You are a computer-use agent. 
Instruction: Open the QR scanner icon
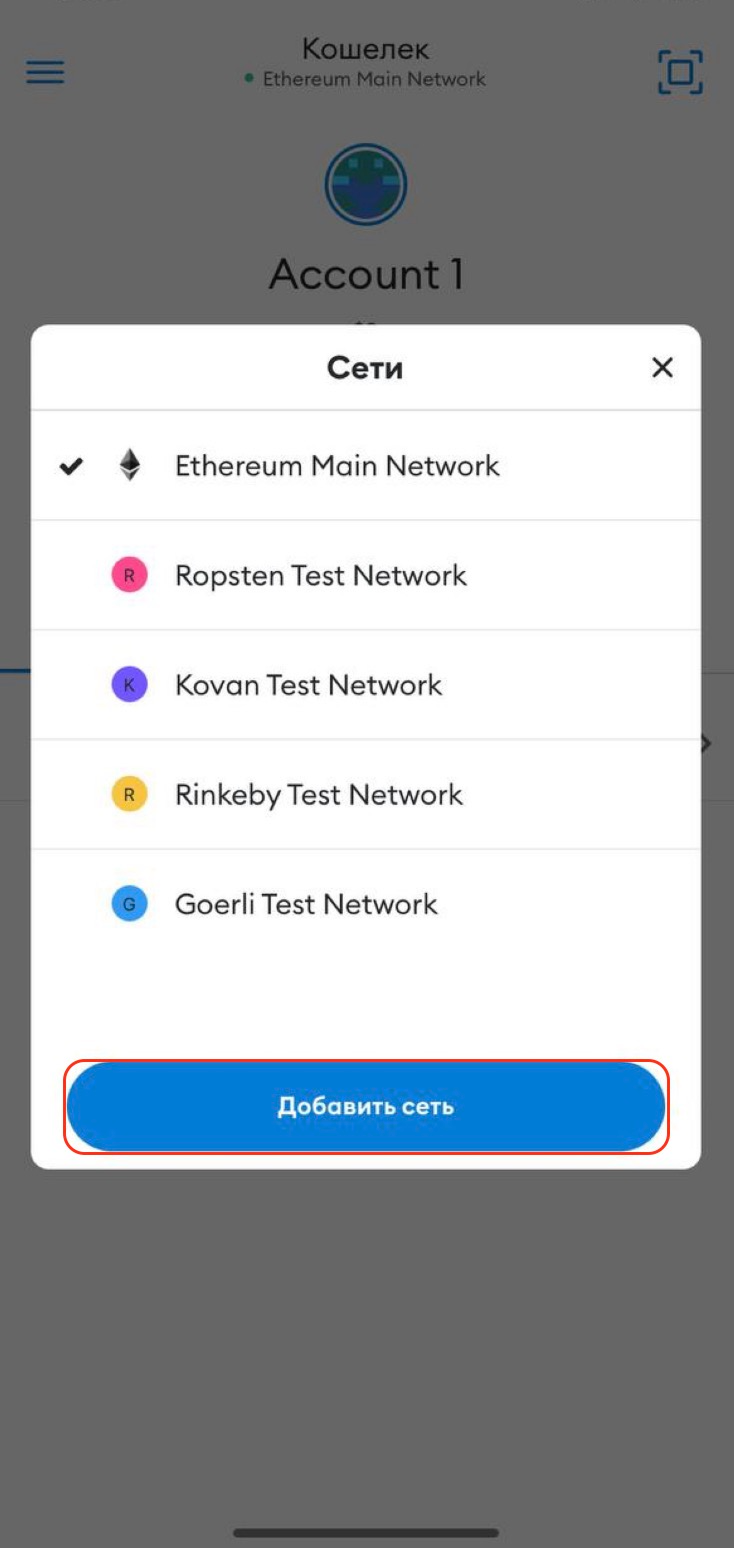(680, 72)
